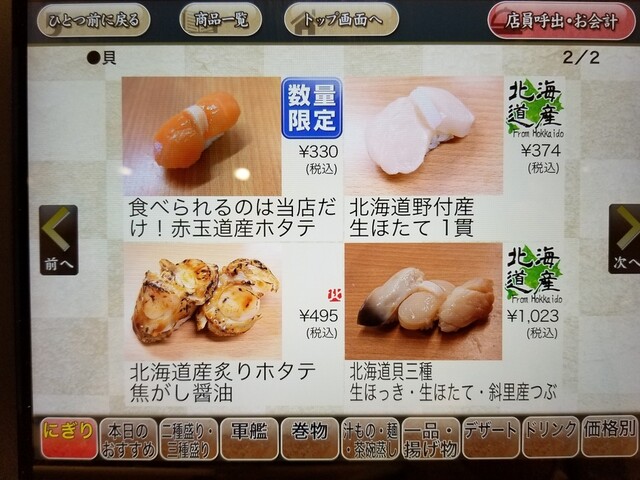Switch to the 巻物 tab
Image resolution: width=640 pixels, height=480 pixels.
310,436
